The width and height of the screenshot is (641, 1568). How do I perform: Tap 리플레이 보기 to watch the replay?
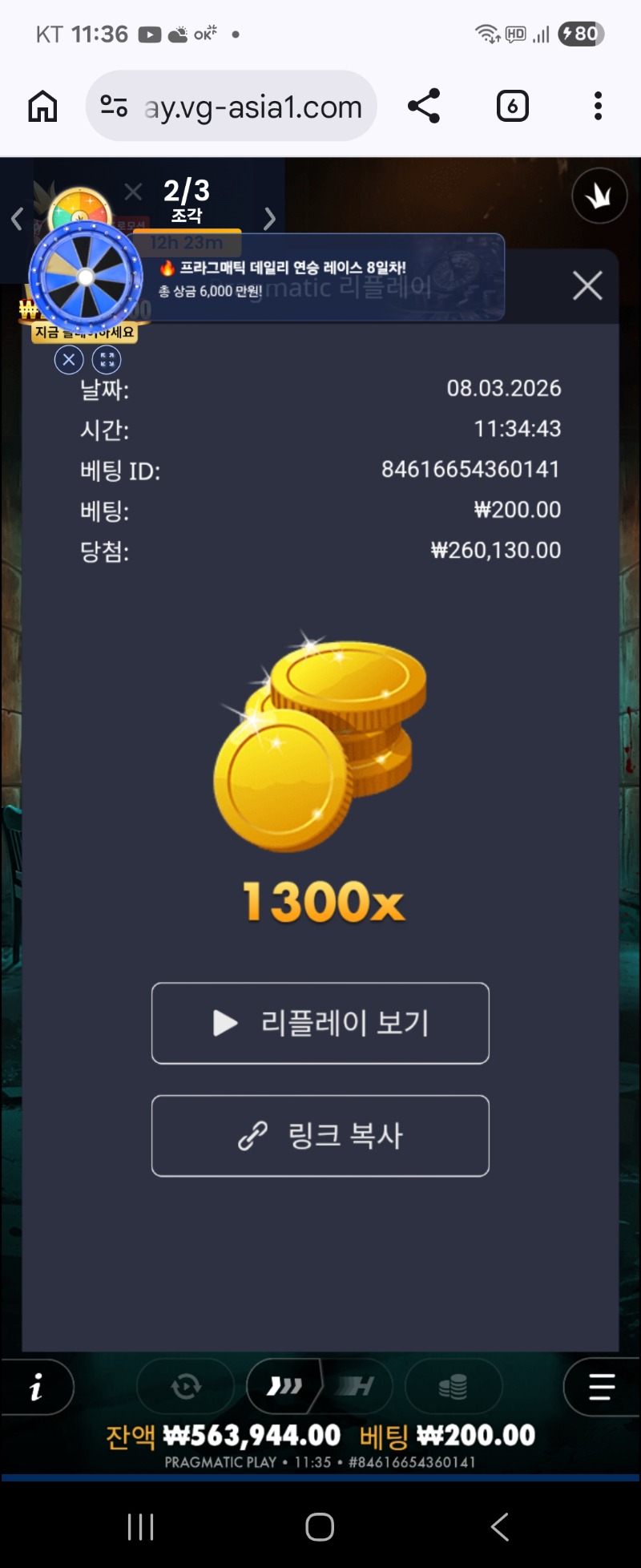pos(320,1023)
